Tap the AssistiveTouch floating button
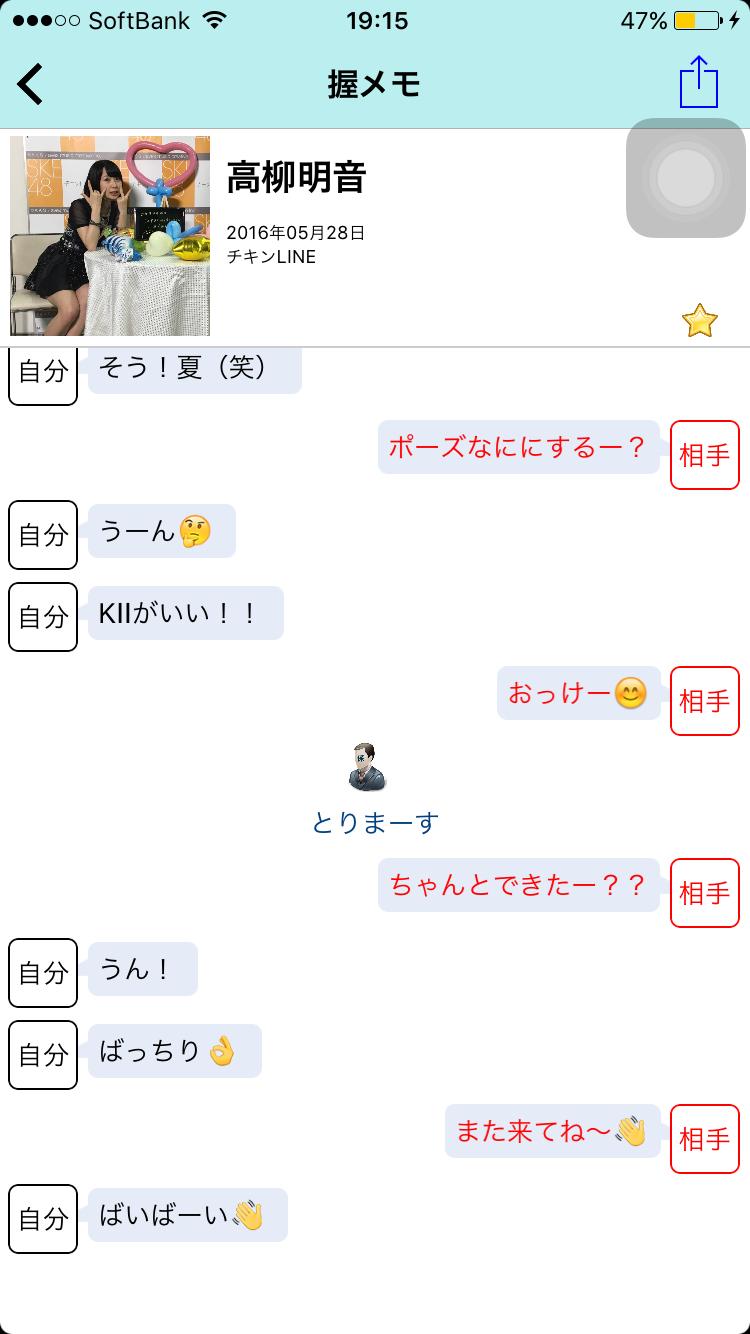750x1334 pixels. tap(686, 177)
